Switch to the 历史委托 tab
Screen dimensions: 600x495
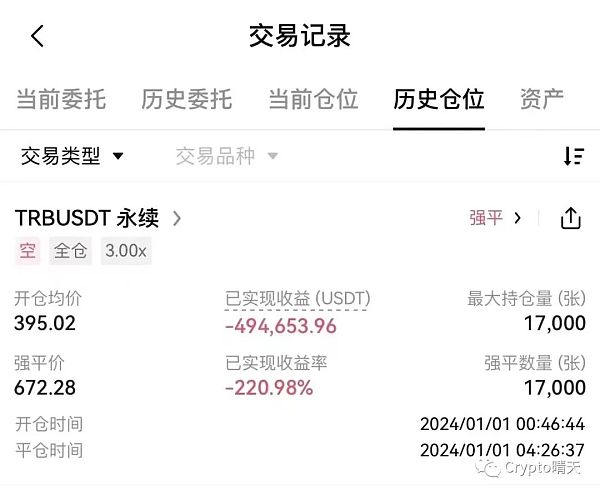point(187,99)
